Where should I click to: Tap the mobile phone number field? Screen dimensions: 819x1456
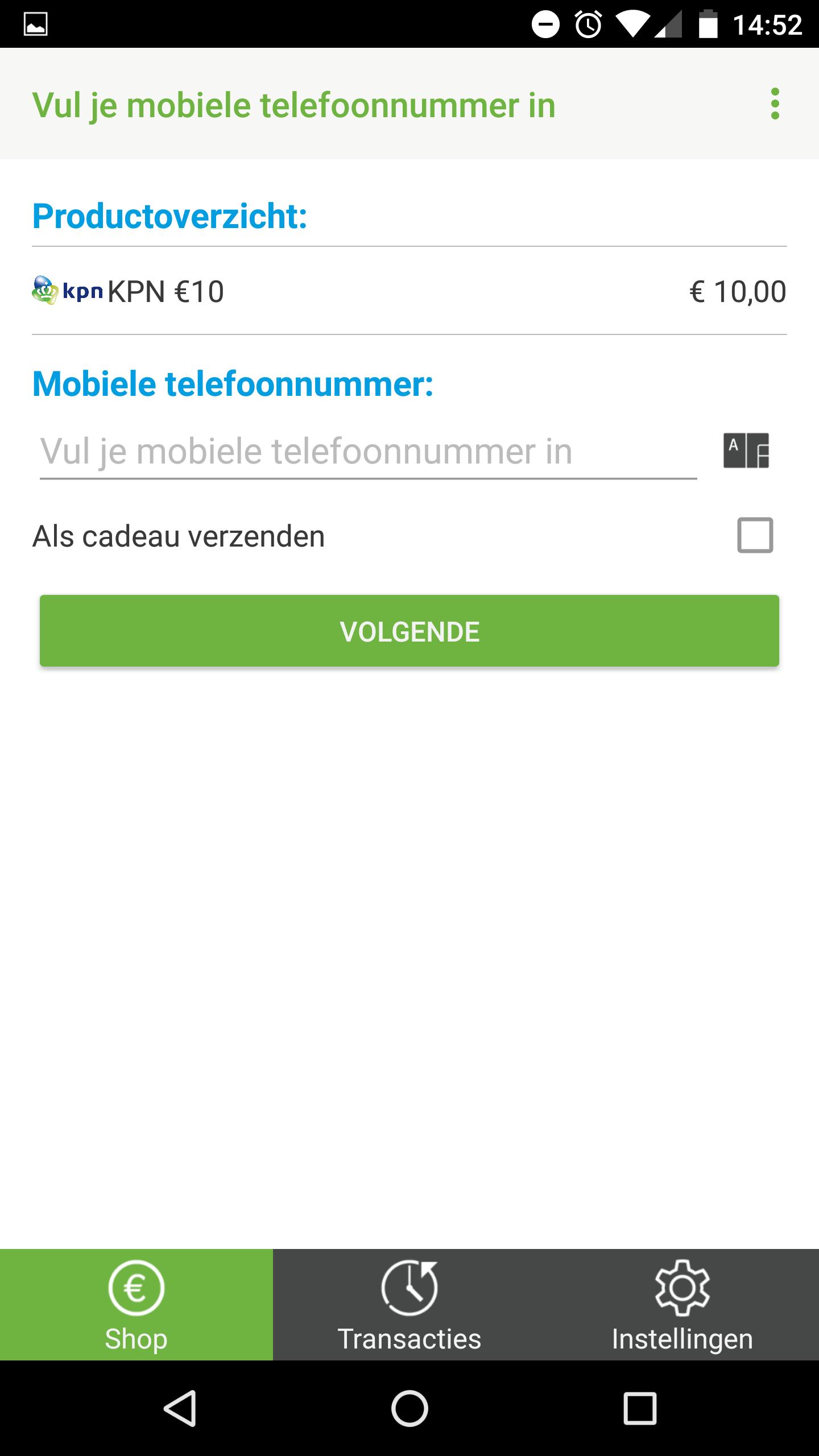[x=367, y=452]
